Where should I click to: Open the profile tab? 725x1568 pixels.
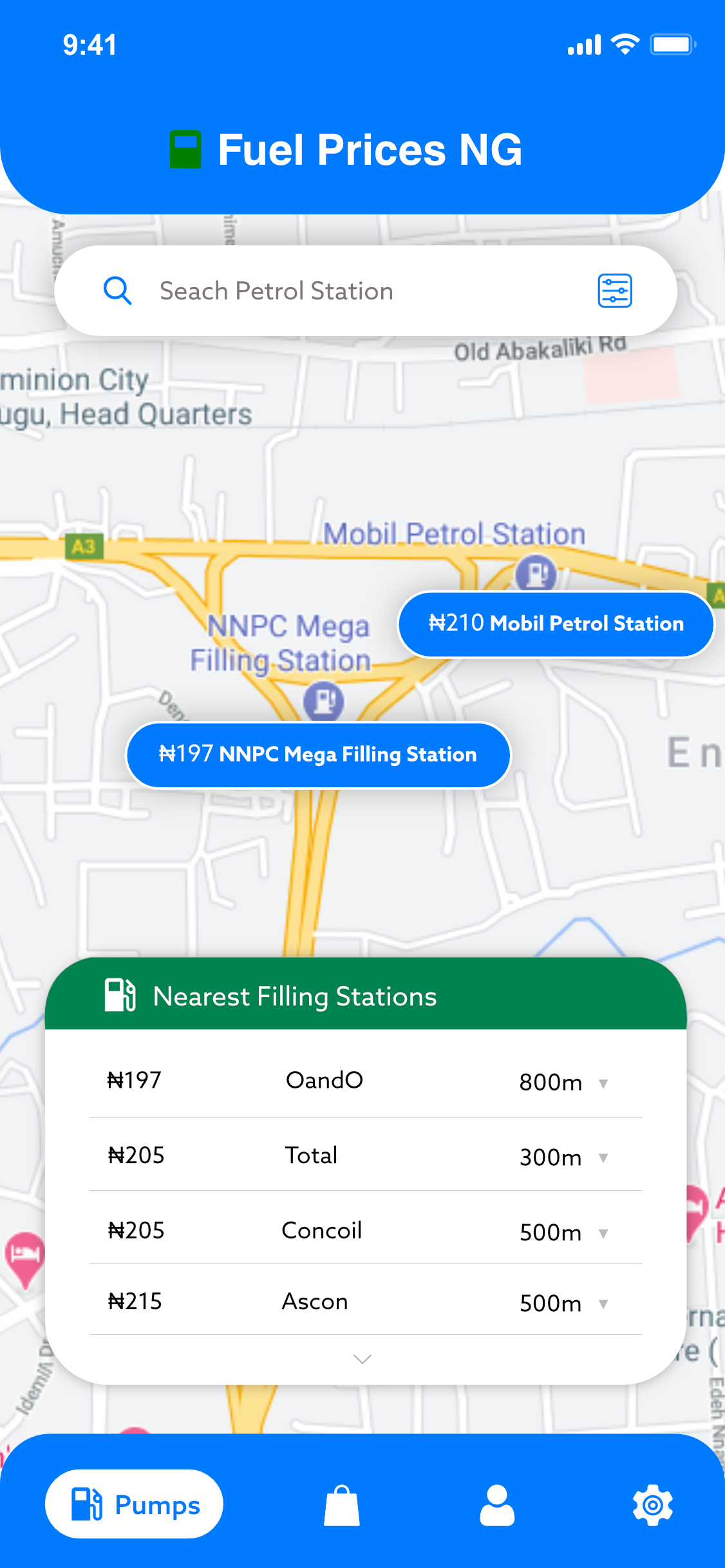coord(497,1505)
